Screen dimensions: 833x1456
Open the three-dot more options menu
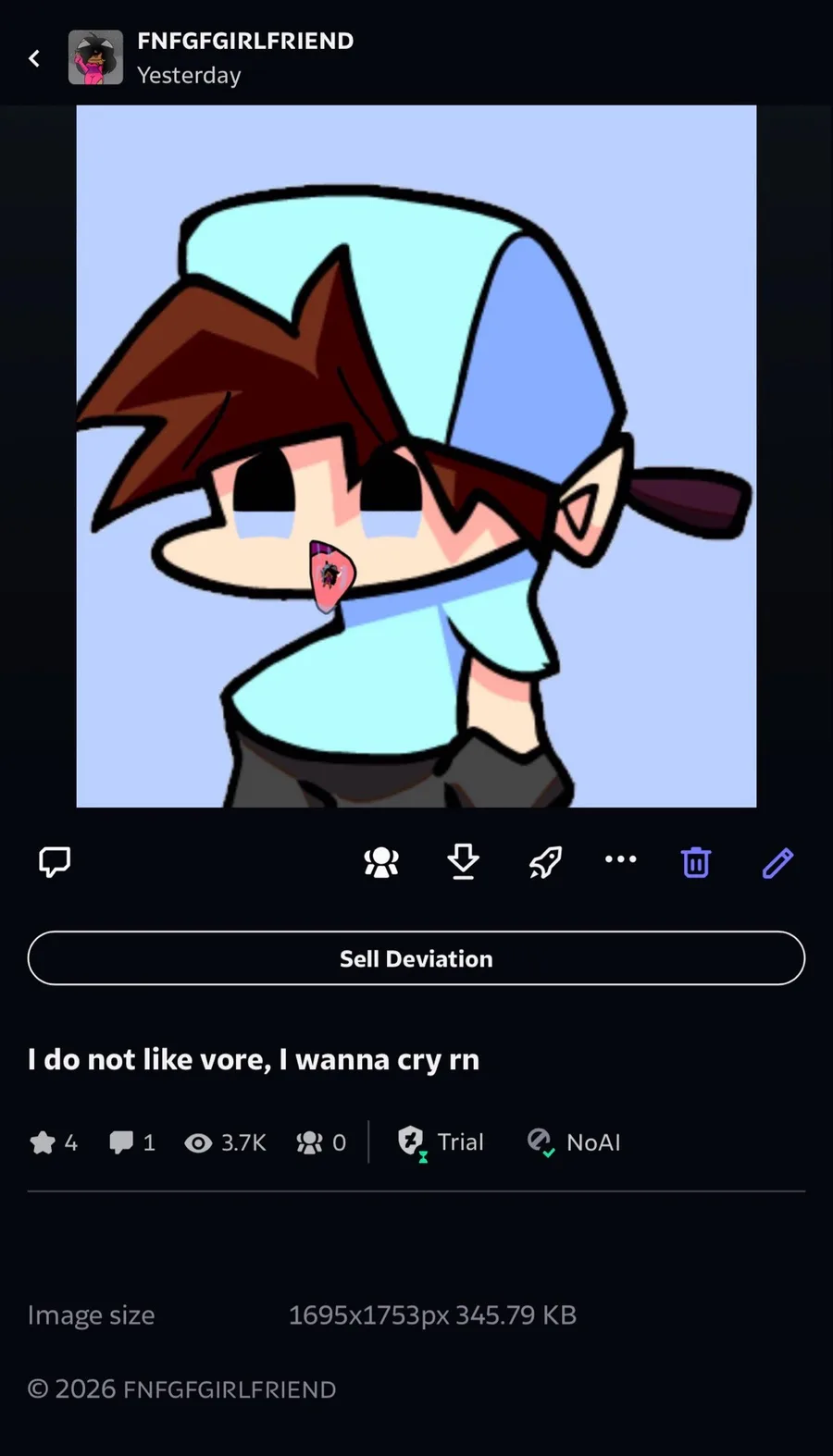click(620, 859)
